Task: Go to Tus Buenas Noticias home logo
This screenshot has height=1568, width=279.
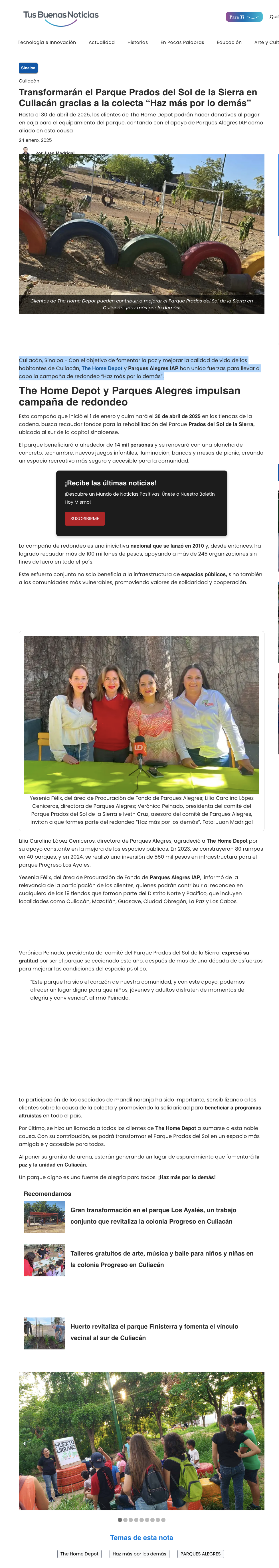Action: pyautogui.click(x=61, y=18)
